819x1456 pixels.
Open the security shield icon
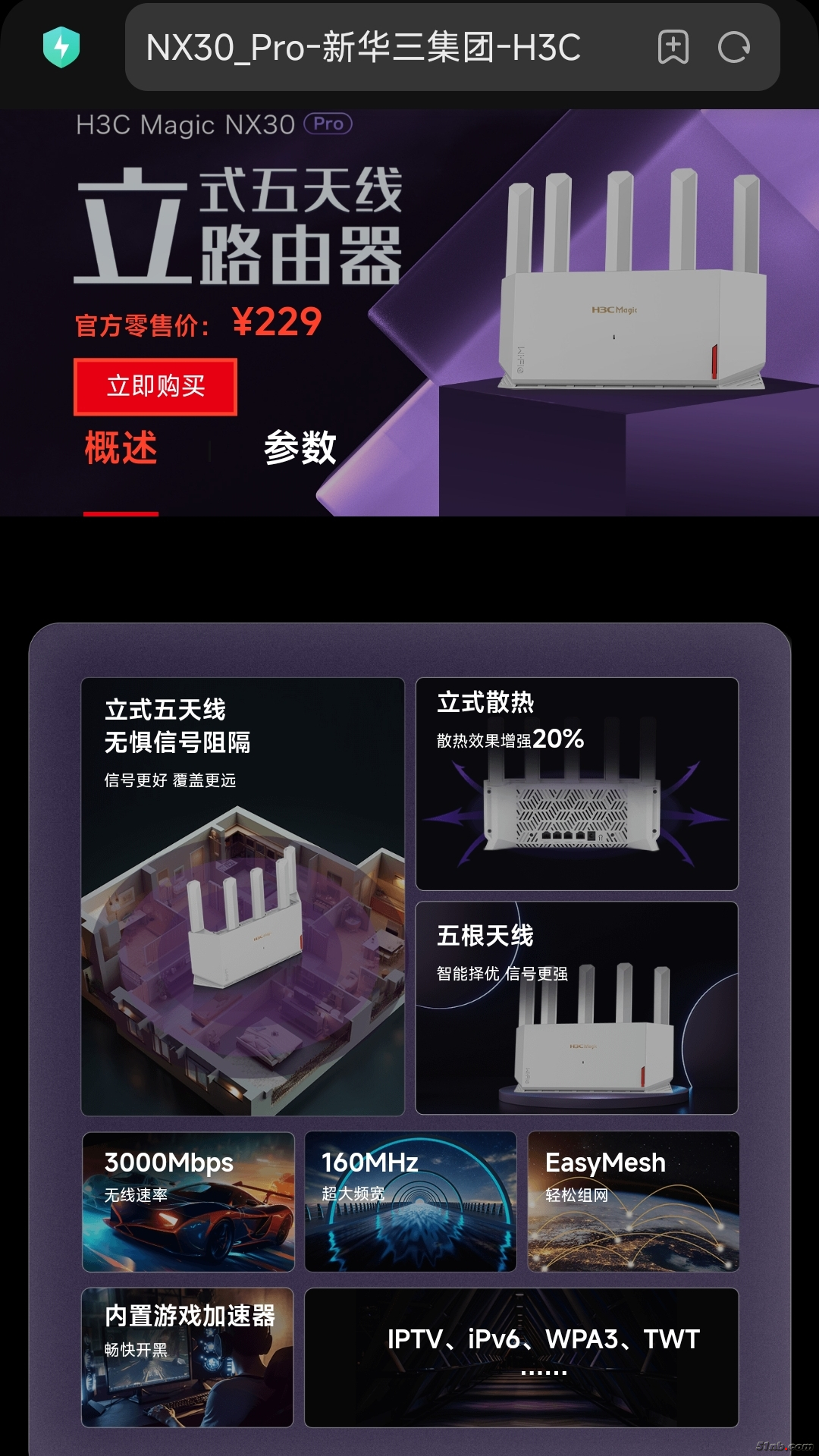click(x=61, y=47)
